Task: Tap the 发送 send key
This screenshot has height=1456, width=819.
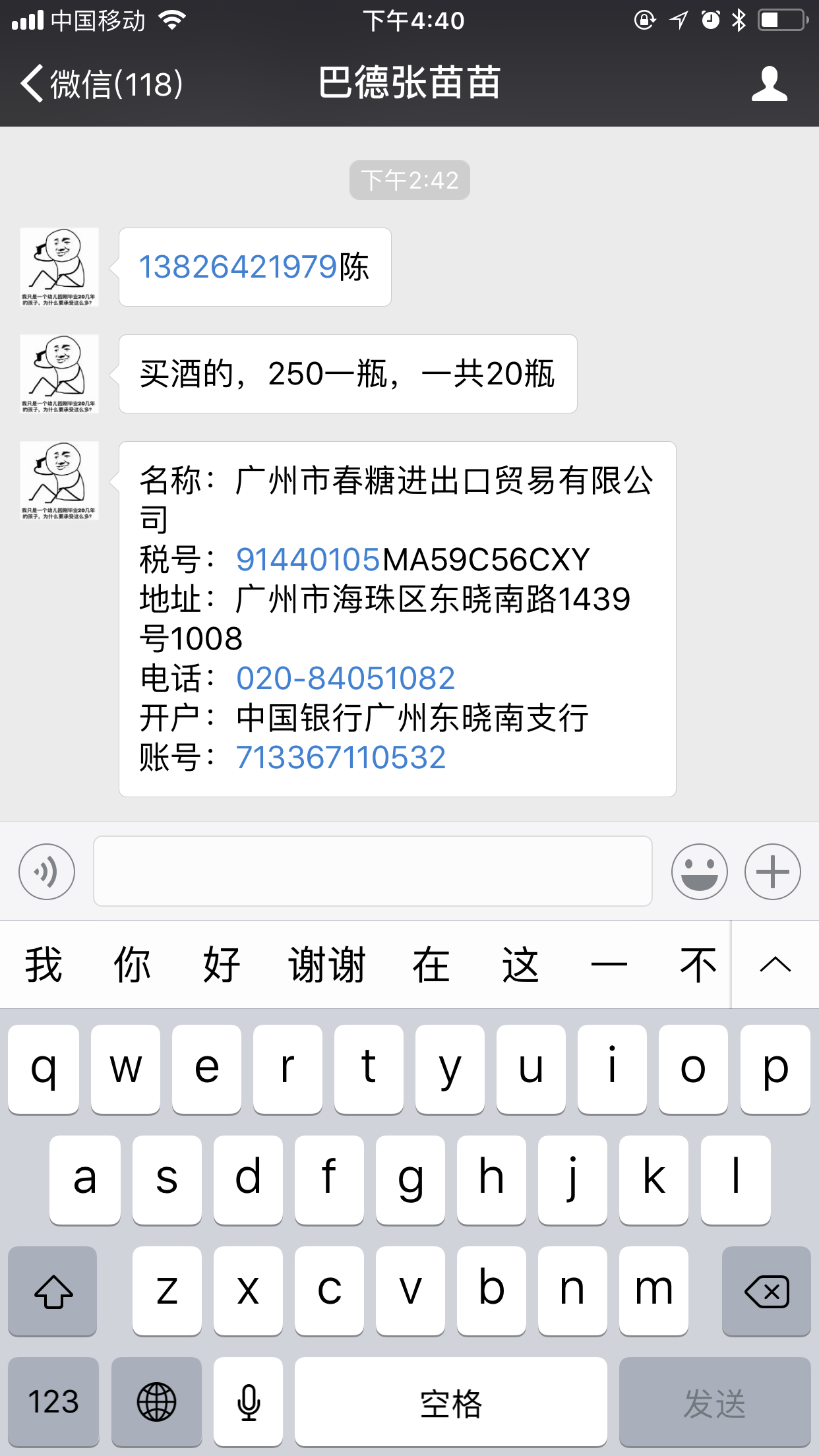Action: (714, 1401)
